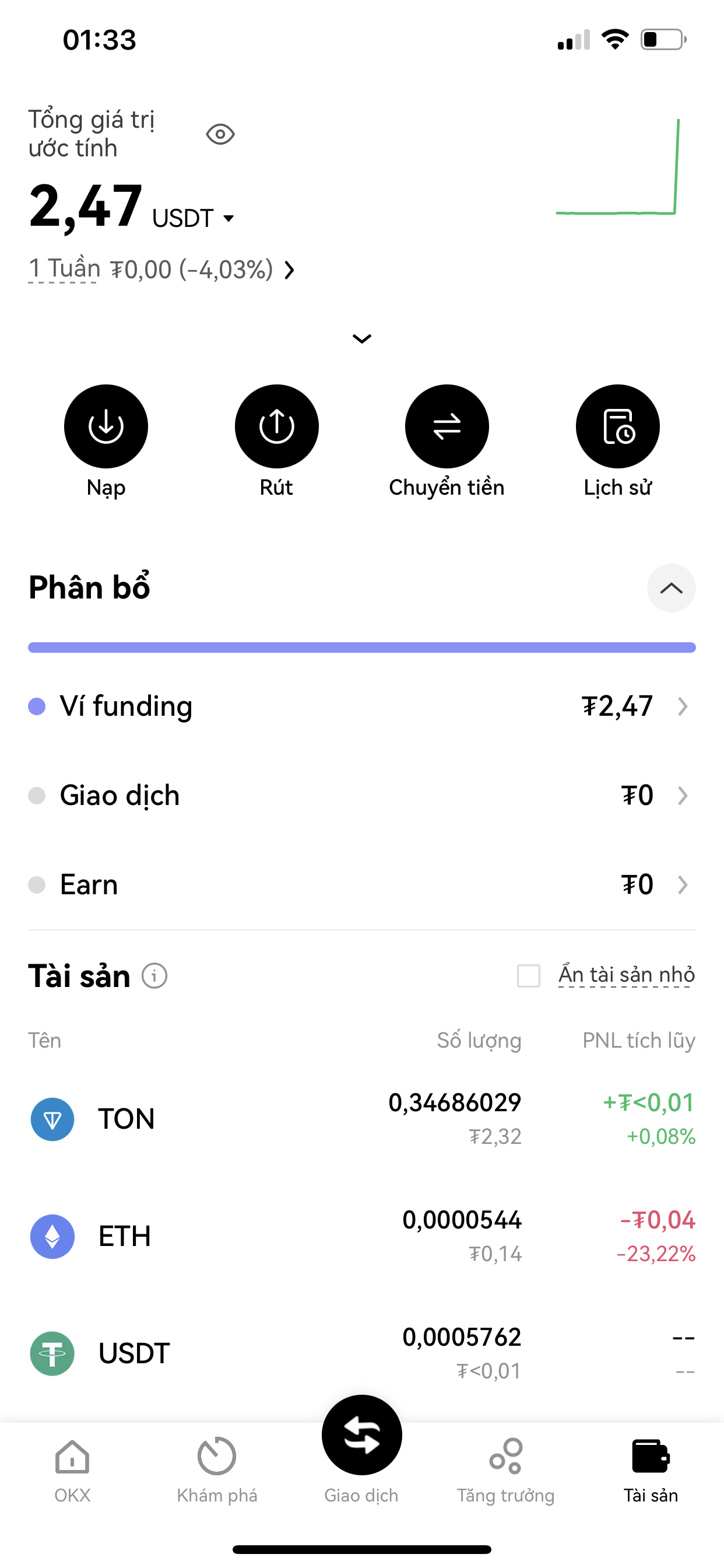Tap Nạp to deposit funds

point(106,442)
